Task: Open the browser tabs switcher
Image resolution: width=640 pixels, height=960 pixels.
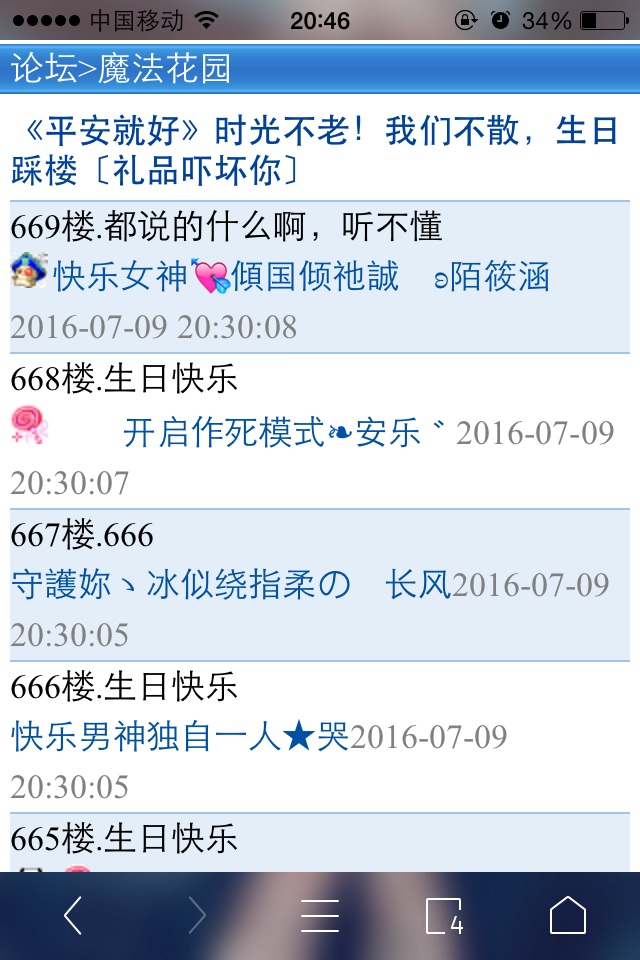Action: click(x=444, y=915)
